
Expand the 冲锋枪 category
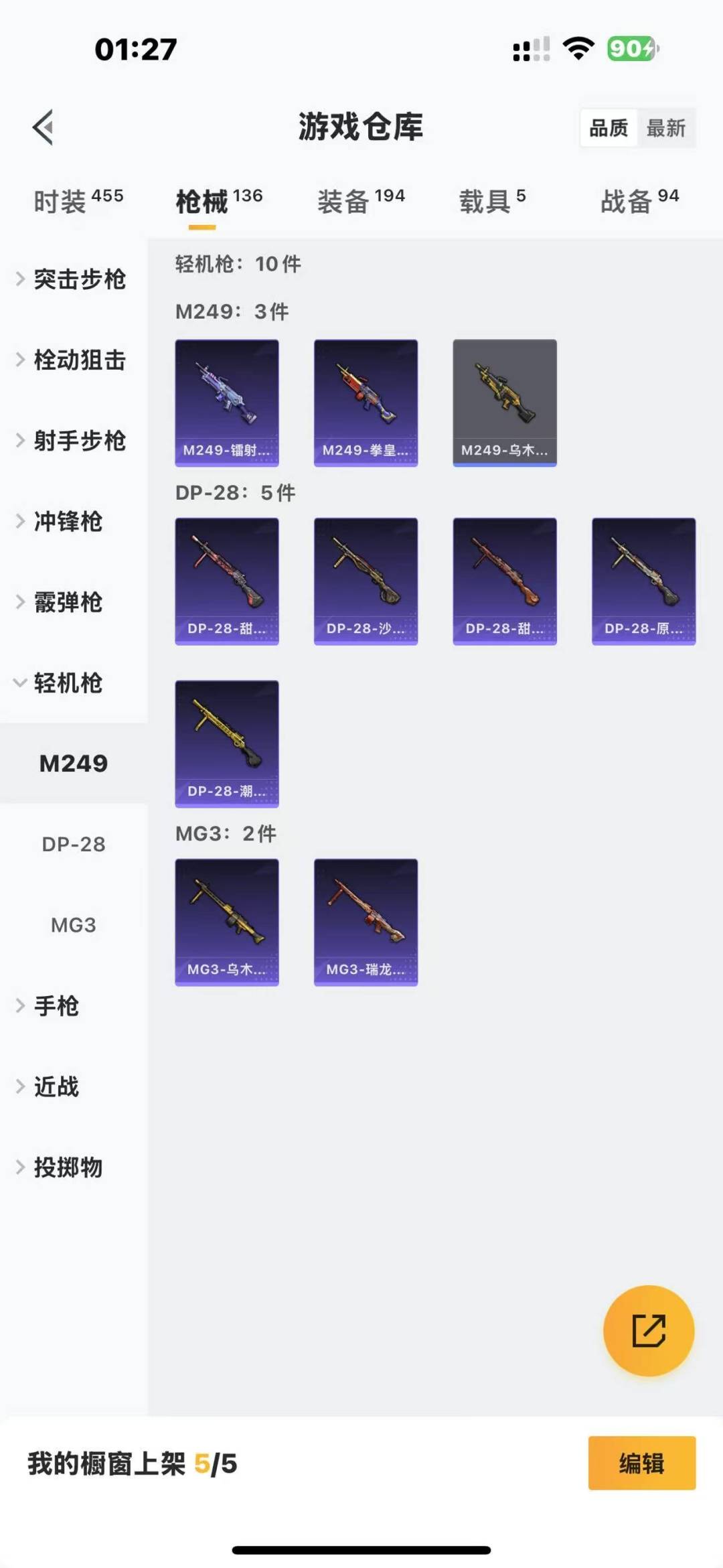click(x=67, y=521)
